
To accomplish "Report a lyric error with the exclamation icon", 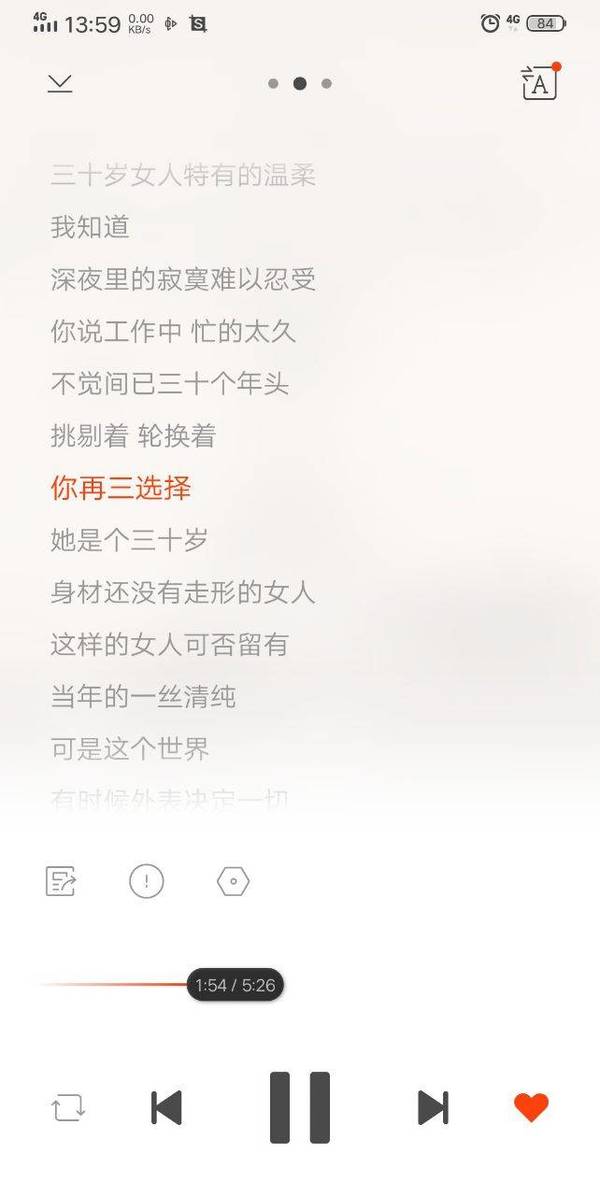I will click(146, 881).
